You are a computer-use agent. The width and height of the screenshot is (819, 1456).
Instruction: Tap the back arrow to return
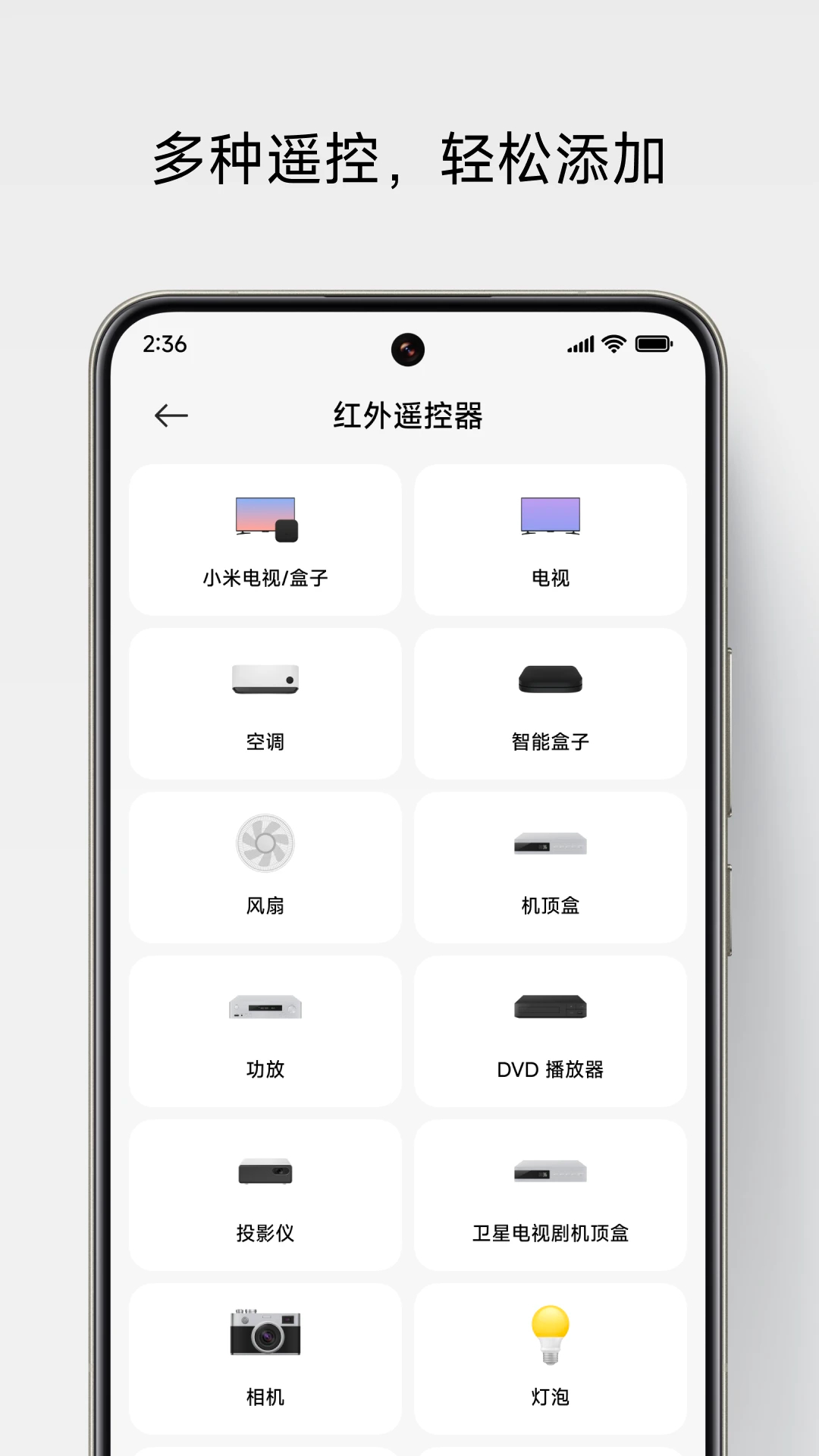coord(171,416)
